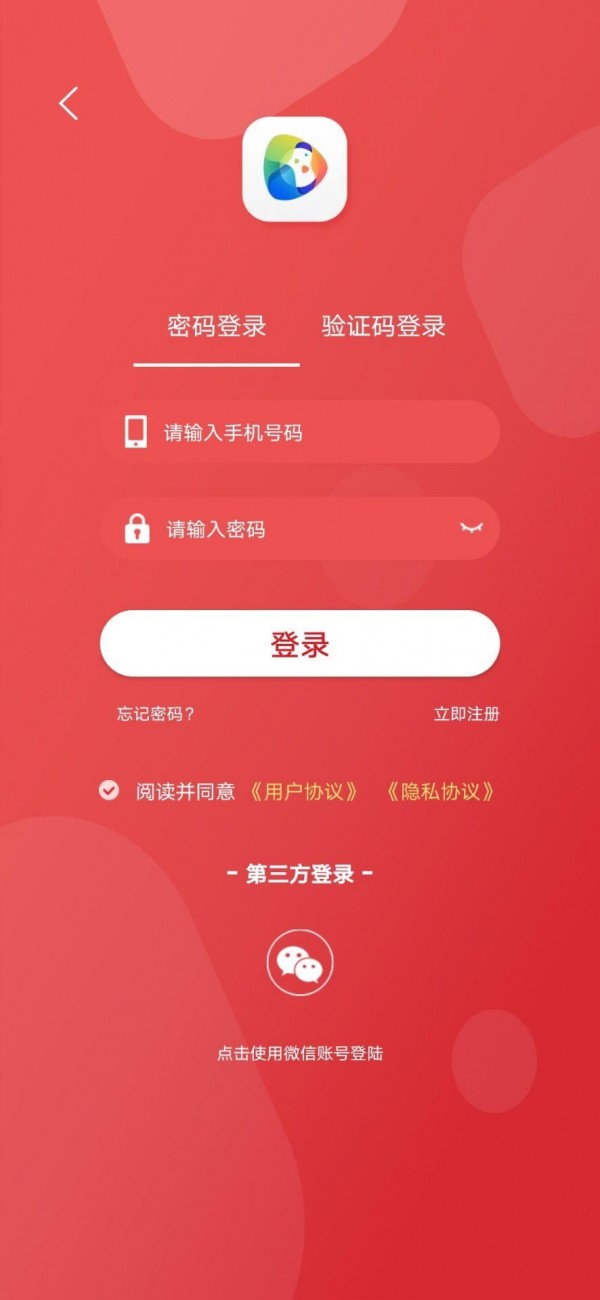Switch to the 密码登录 tab
This screenshot has width=600, height=1300.
(217, 327)
